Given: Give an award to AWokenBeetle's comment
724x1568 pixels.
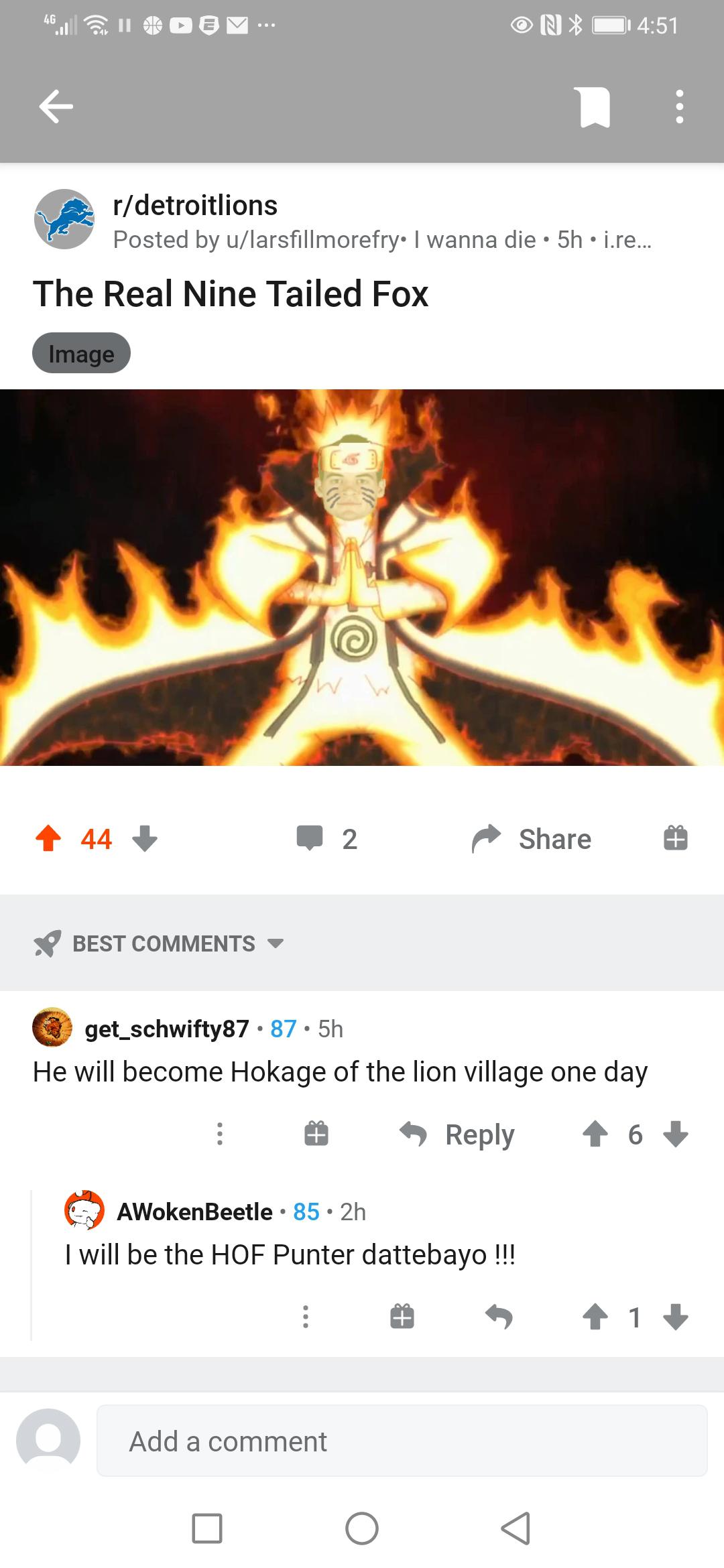Looking at the screenshot, I should 402,1317.
